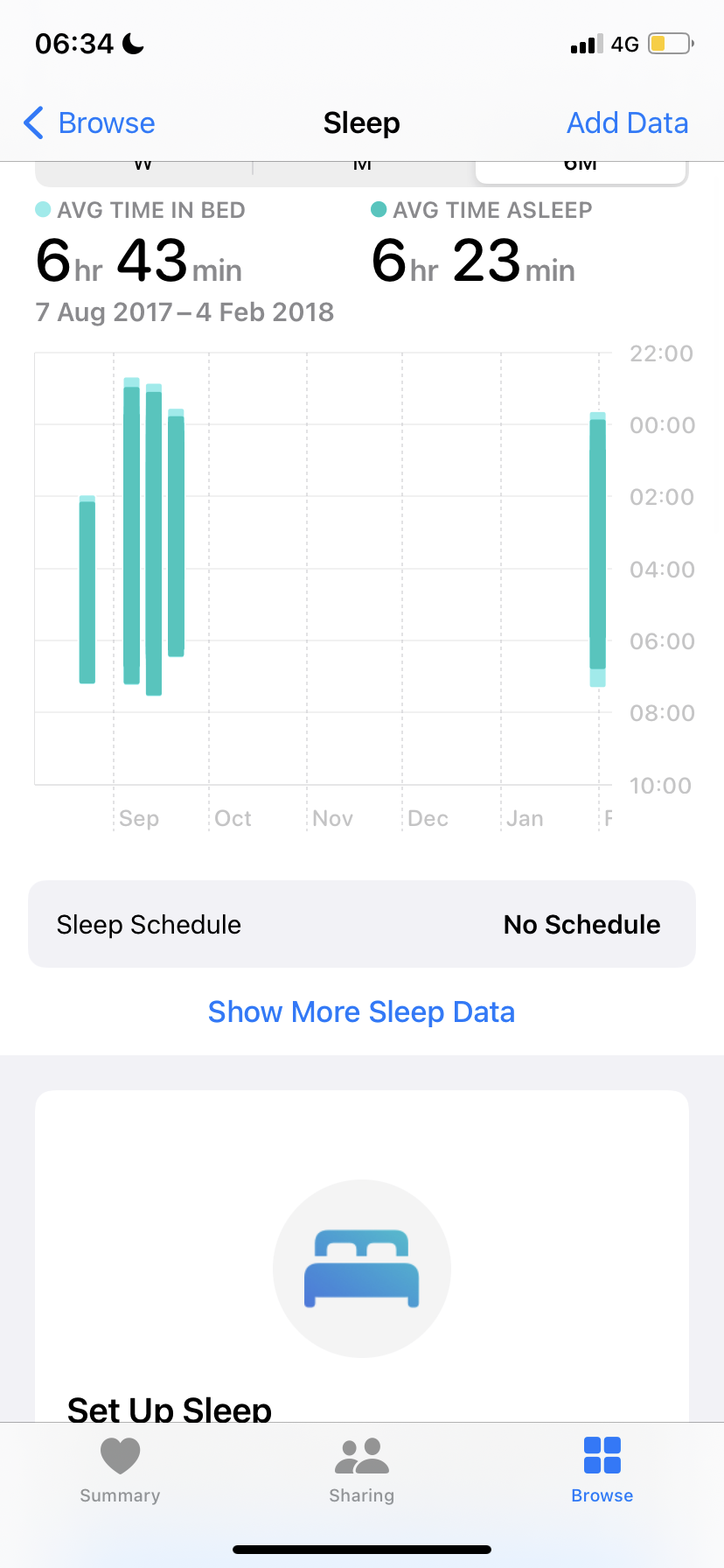This screenshot has height=1568, width=724.
Task: Select the Sharing people icon
Action: 361,1455
